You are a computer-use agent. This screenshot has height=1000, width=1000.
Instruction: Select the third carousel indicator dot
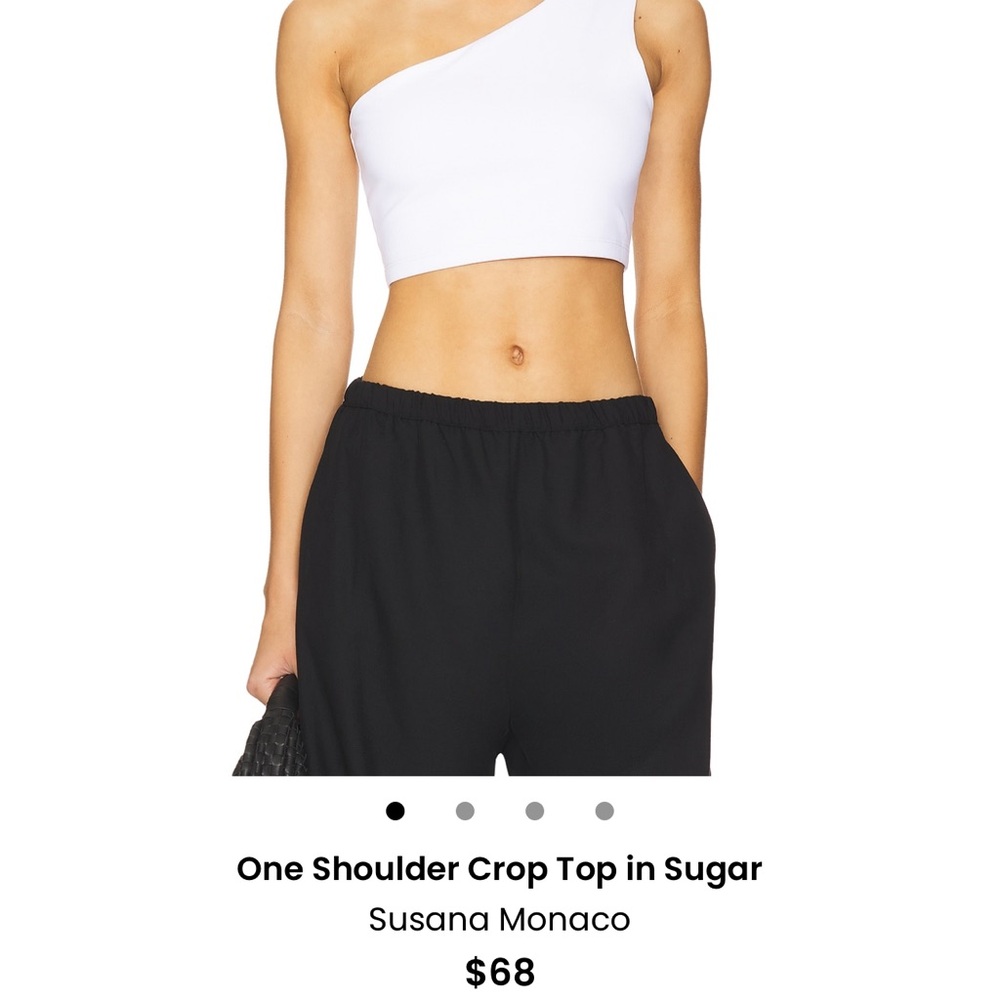point(535,811)
